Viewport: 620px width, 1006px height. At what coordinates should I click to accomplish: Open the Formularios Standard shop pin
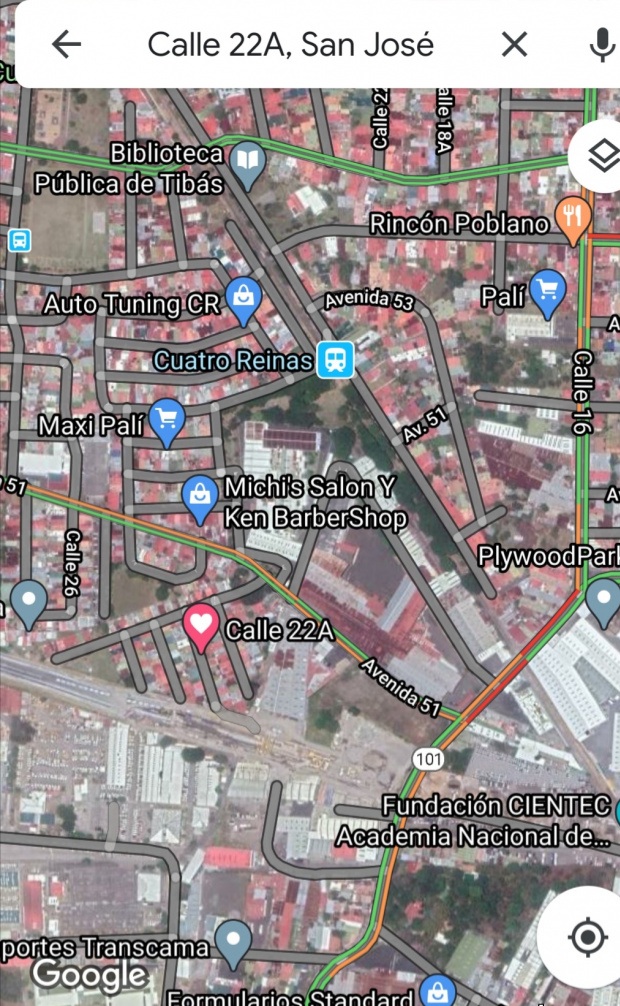(437, 990)
